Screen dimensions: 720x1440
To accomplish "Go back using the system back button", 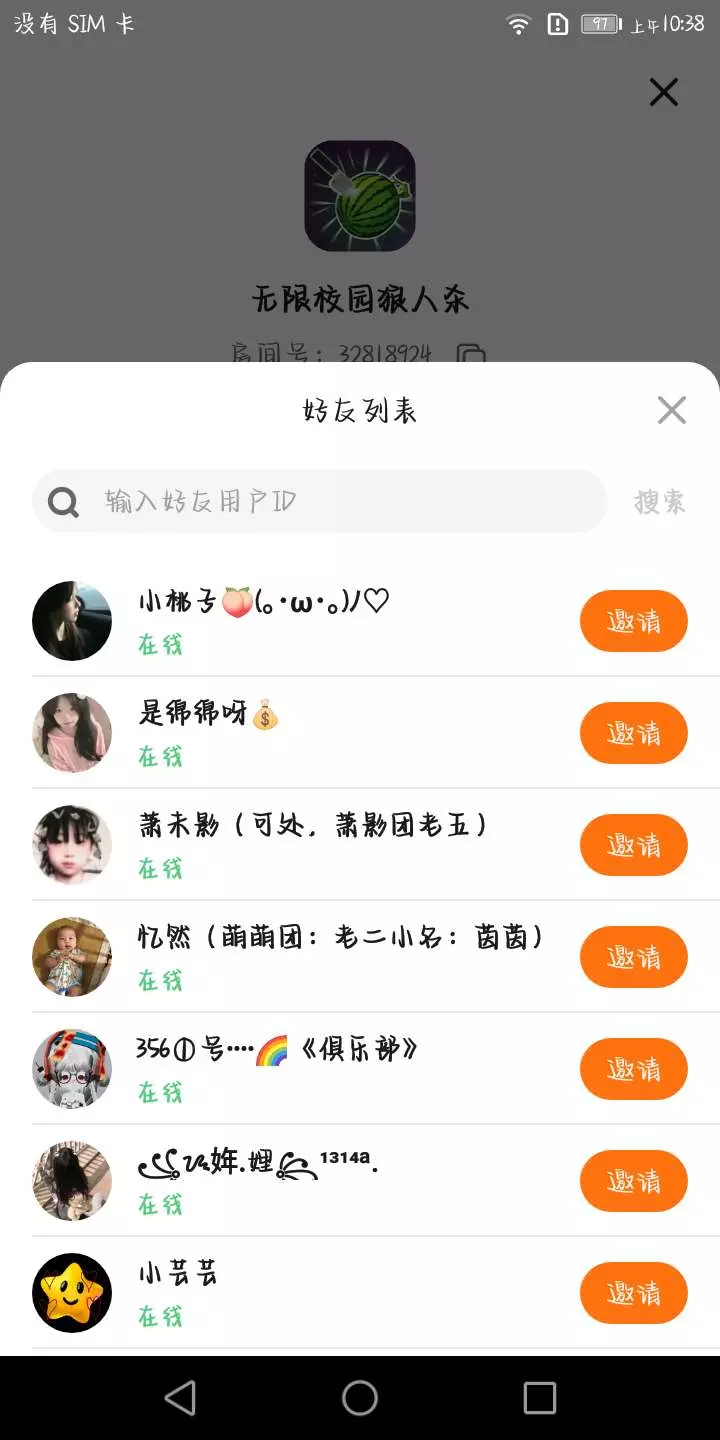I will (x=180, y=1398).
